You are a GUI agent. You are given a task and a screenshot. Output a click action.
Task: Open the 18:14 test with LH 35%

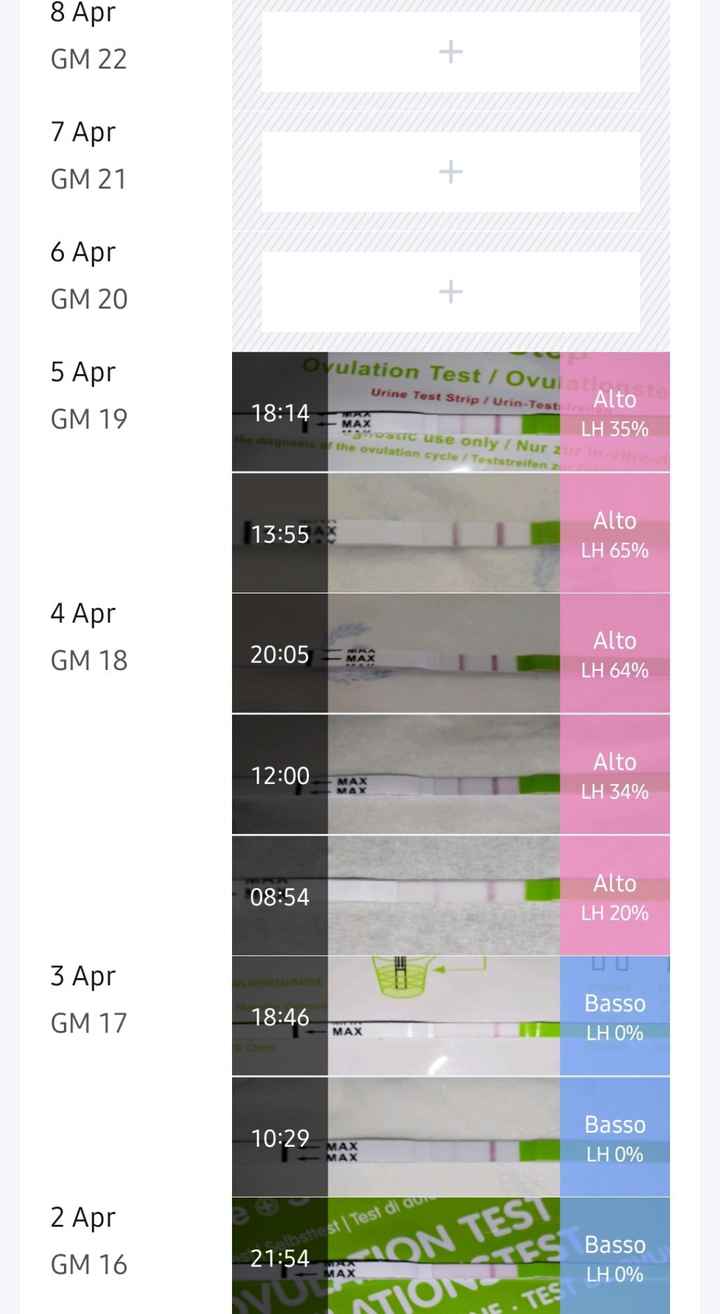pyautogui.click(x=450, y=412)
